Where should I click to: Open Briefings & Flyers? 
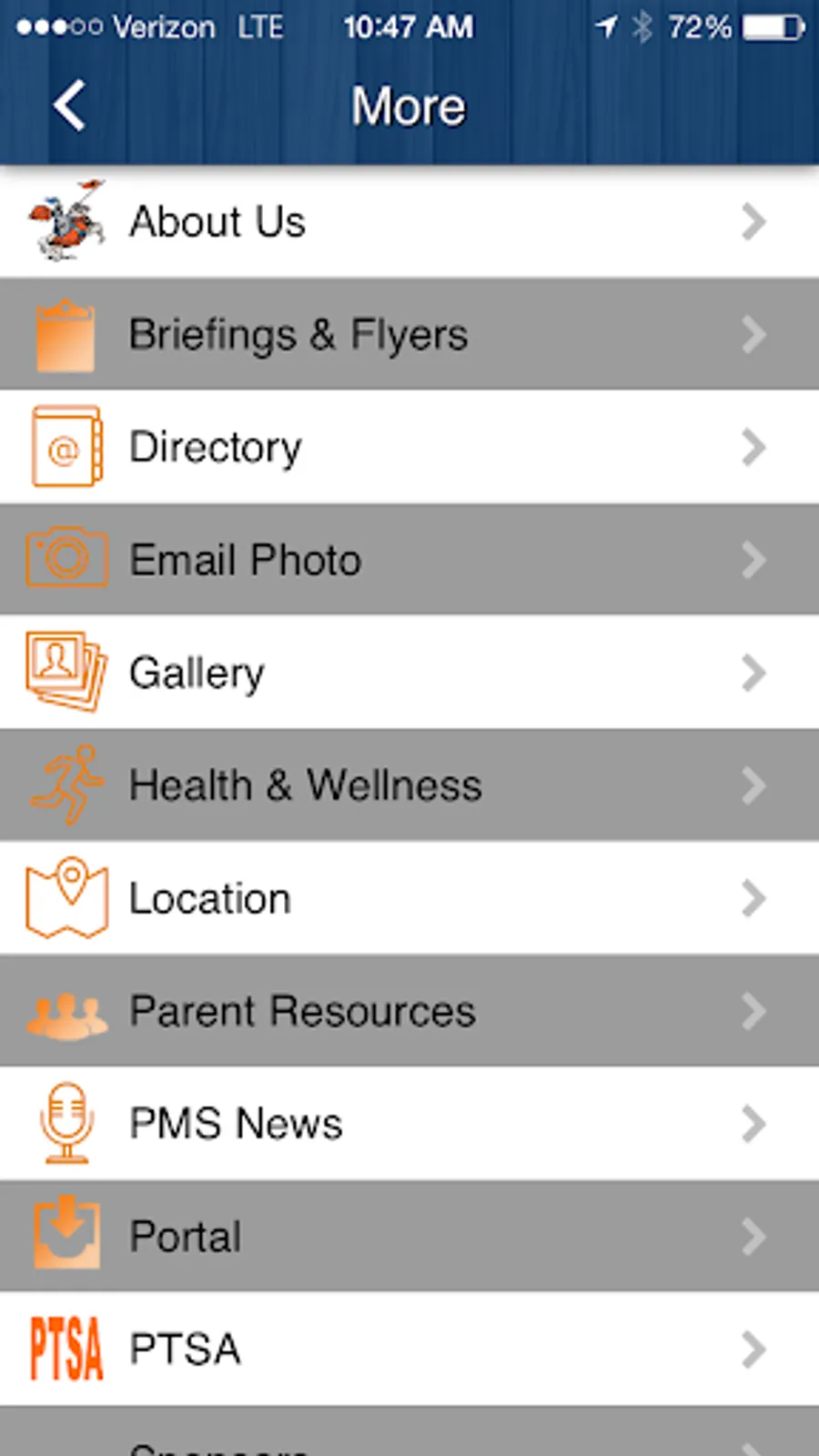409,335
